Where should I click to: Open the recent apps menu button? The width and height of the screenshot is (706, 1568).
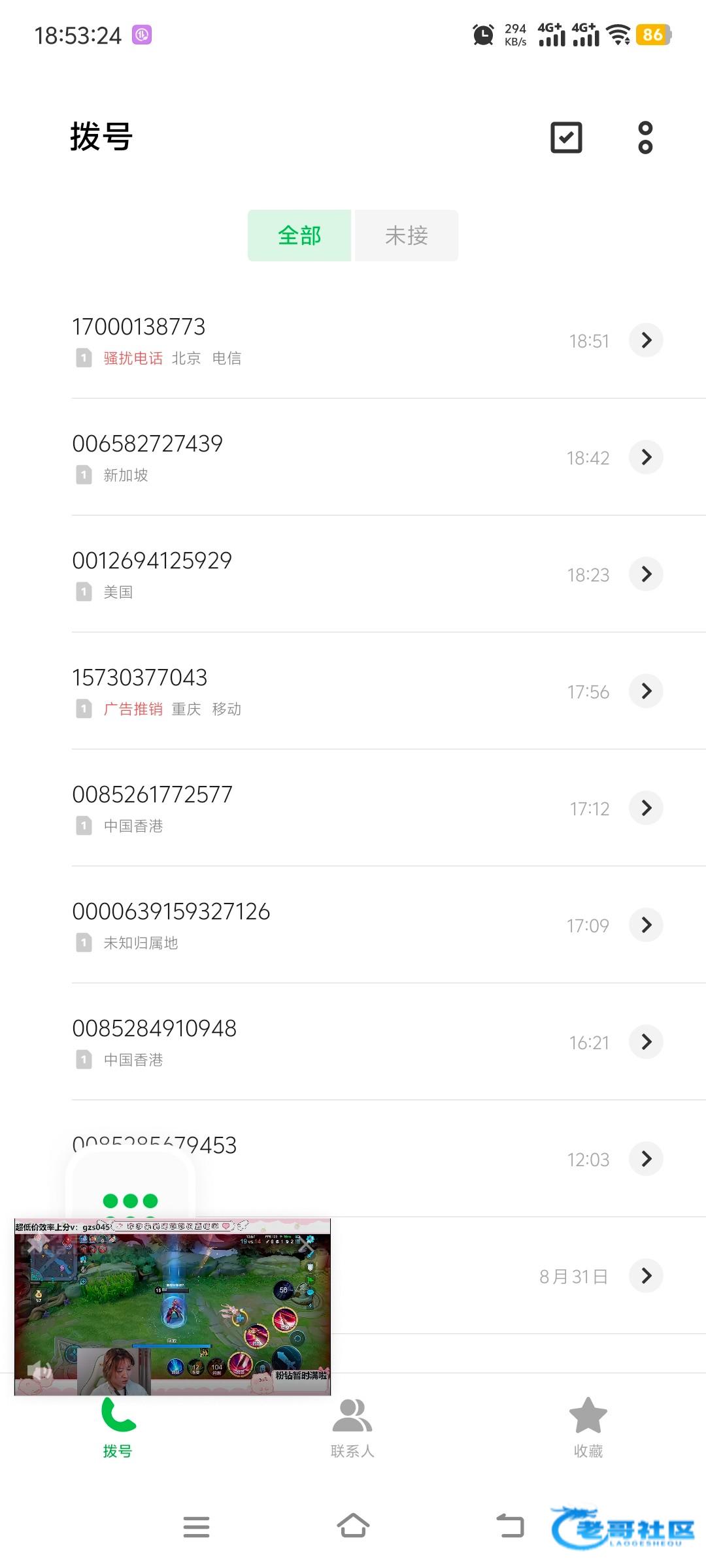click(196, 1527)
